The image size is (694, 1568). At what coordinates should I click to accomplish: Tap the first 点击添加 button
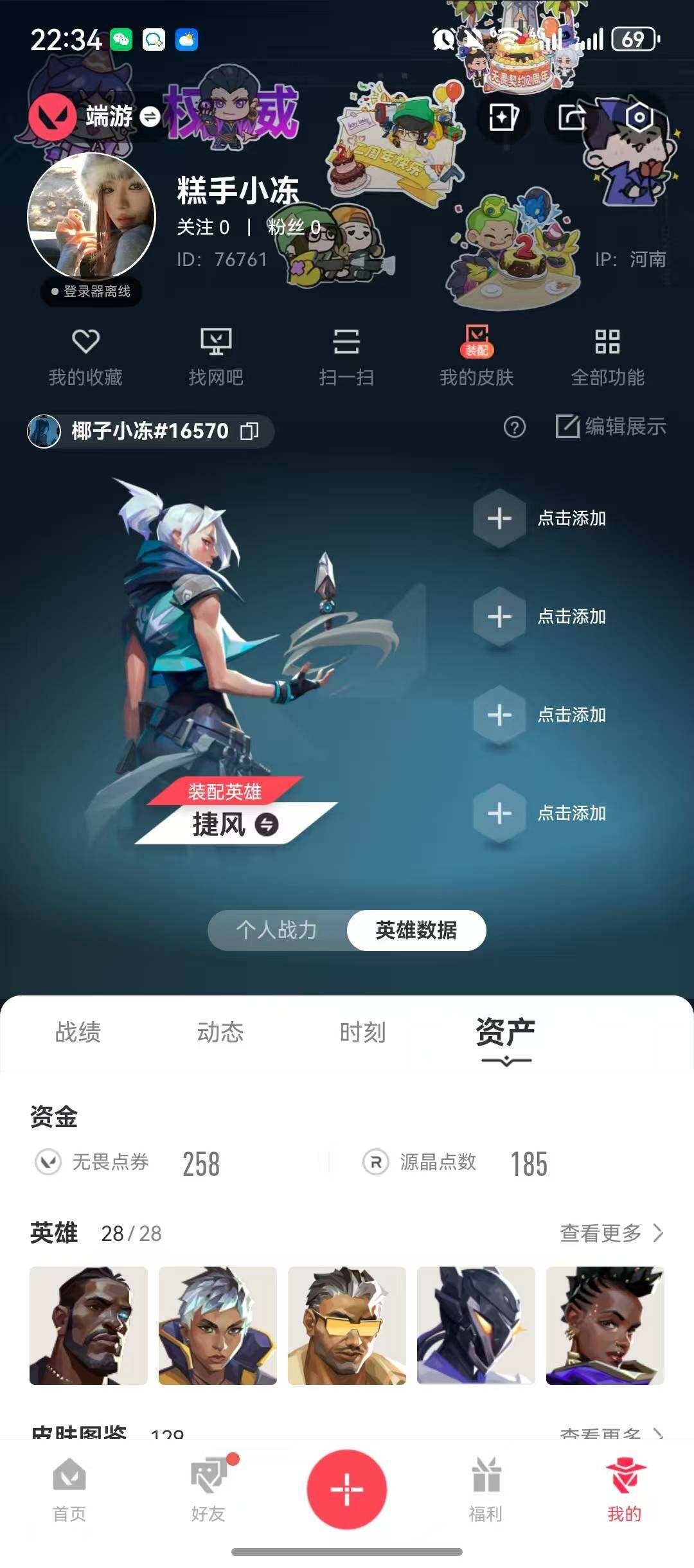pyautogui.click(x=500, y=519)
